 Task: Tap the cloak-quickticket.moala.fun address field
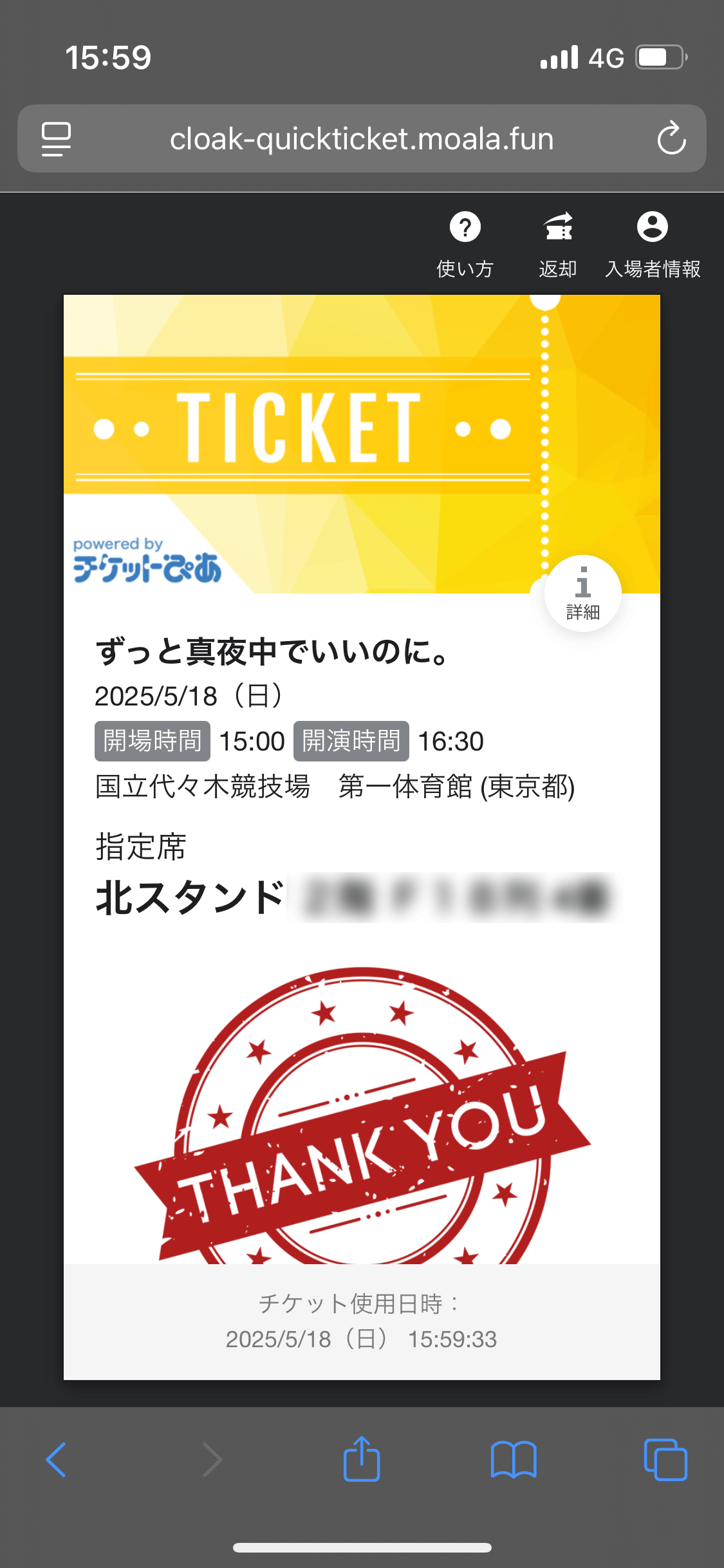[x=361, y=138]
